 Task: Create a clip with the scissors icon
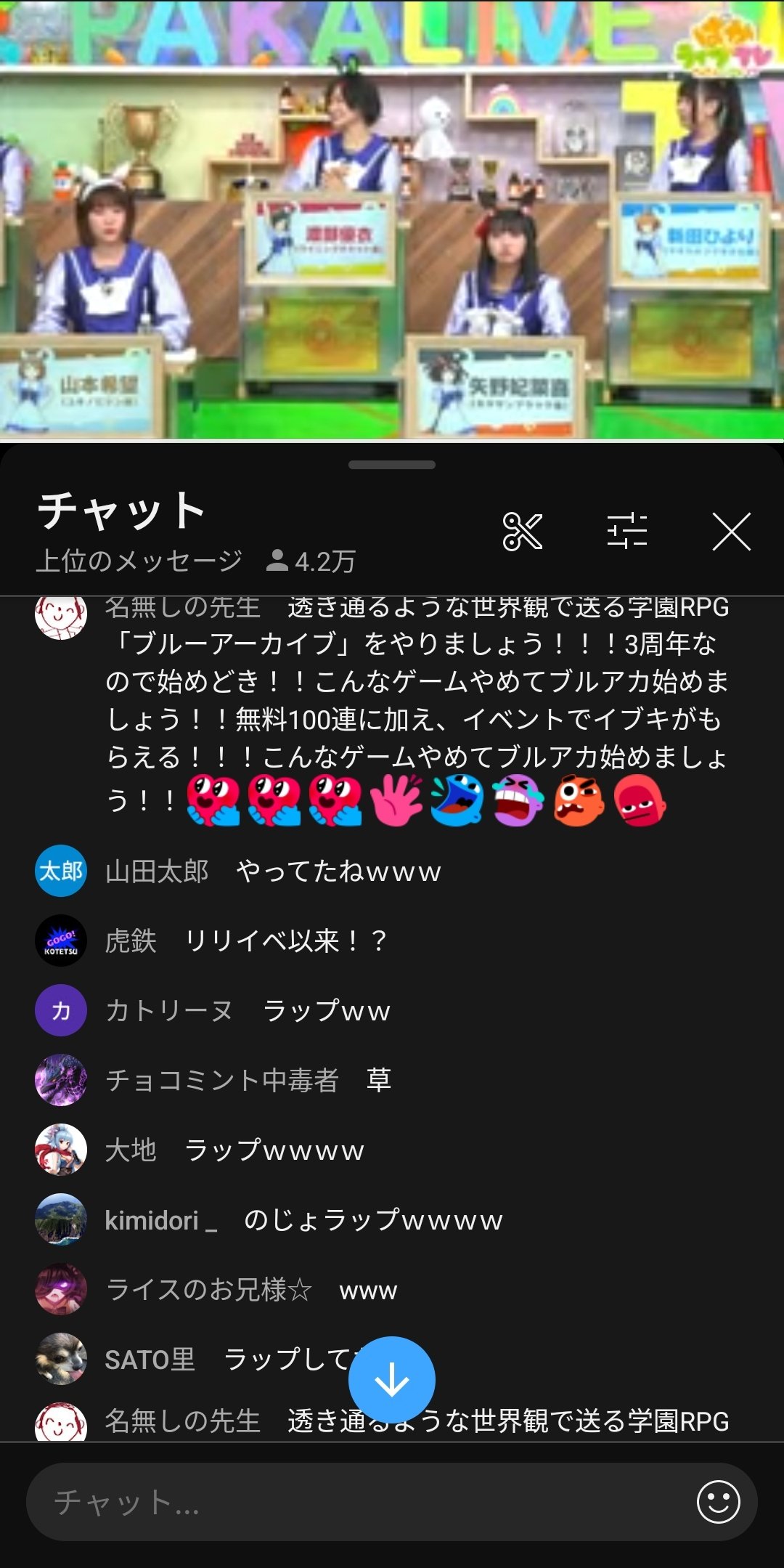pyautogui.click(x=522, y=532)
